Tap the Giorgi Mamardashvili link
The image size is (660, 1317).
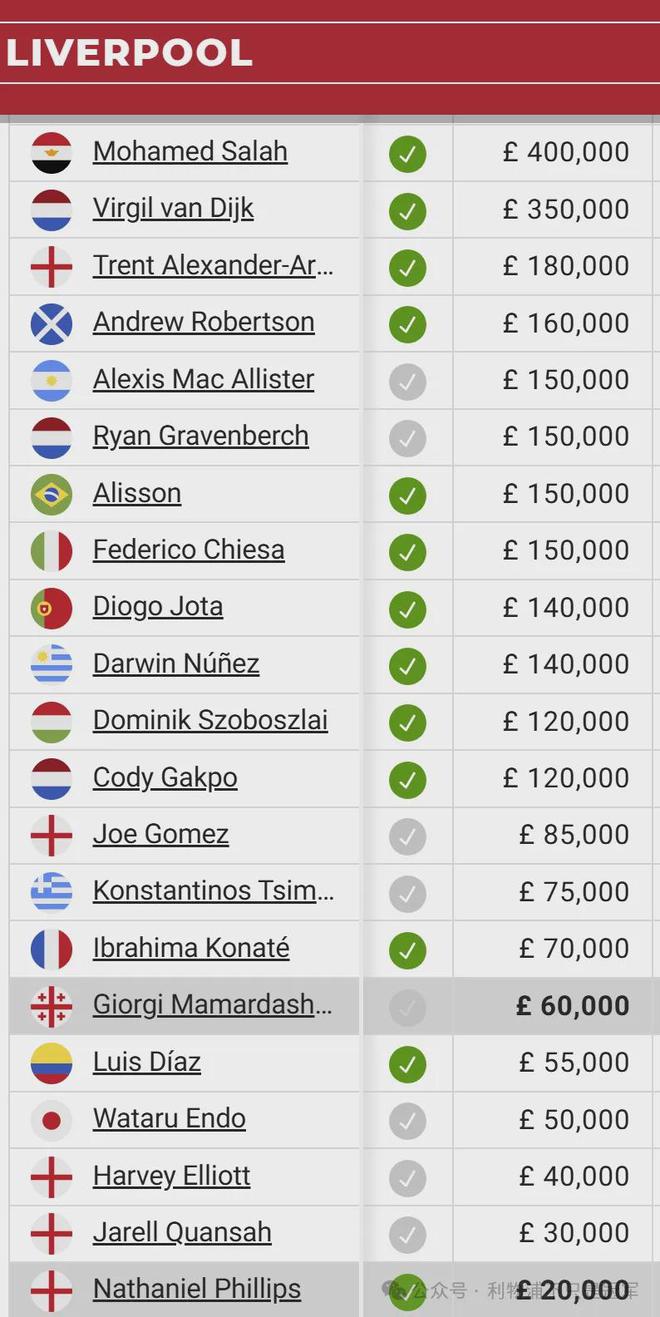point(212,1006)
